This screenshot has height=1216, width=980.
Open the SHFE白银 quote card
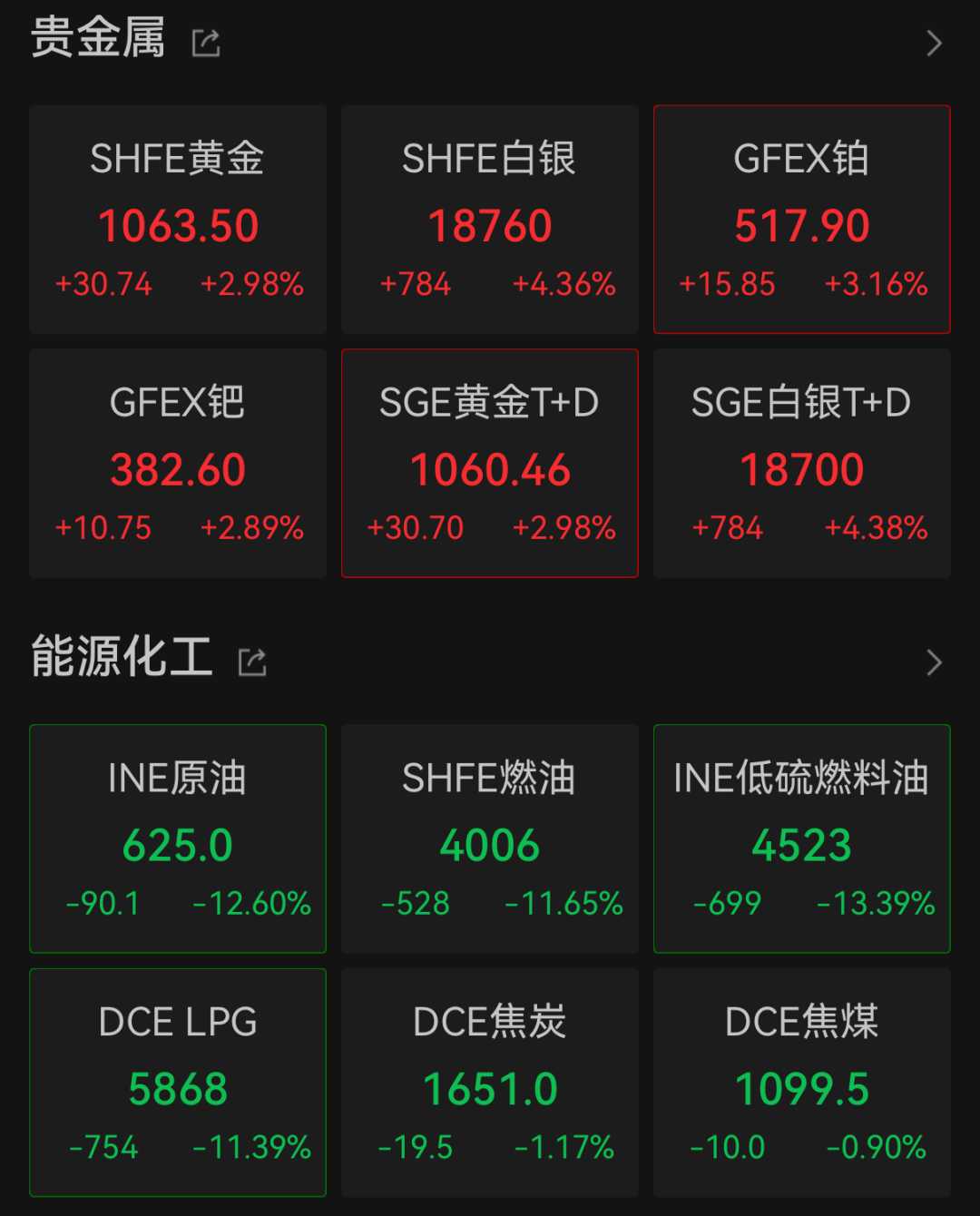tap(490, 220)
